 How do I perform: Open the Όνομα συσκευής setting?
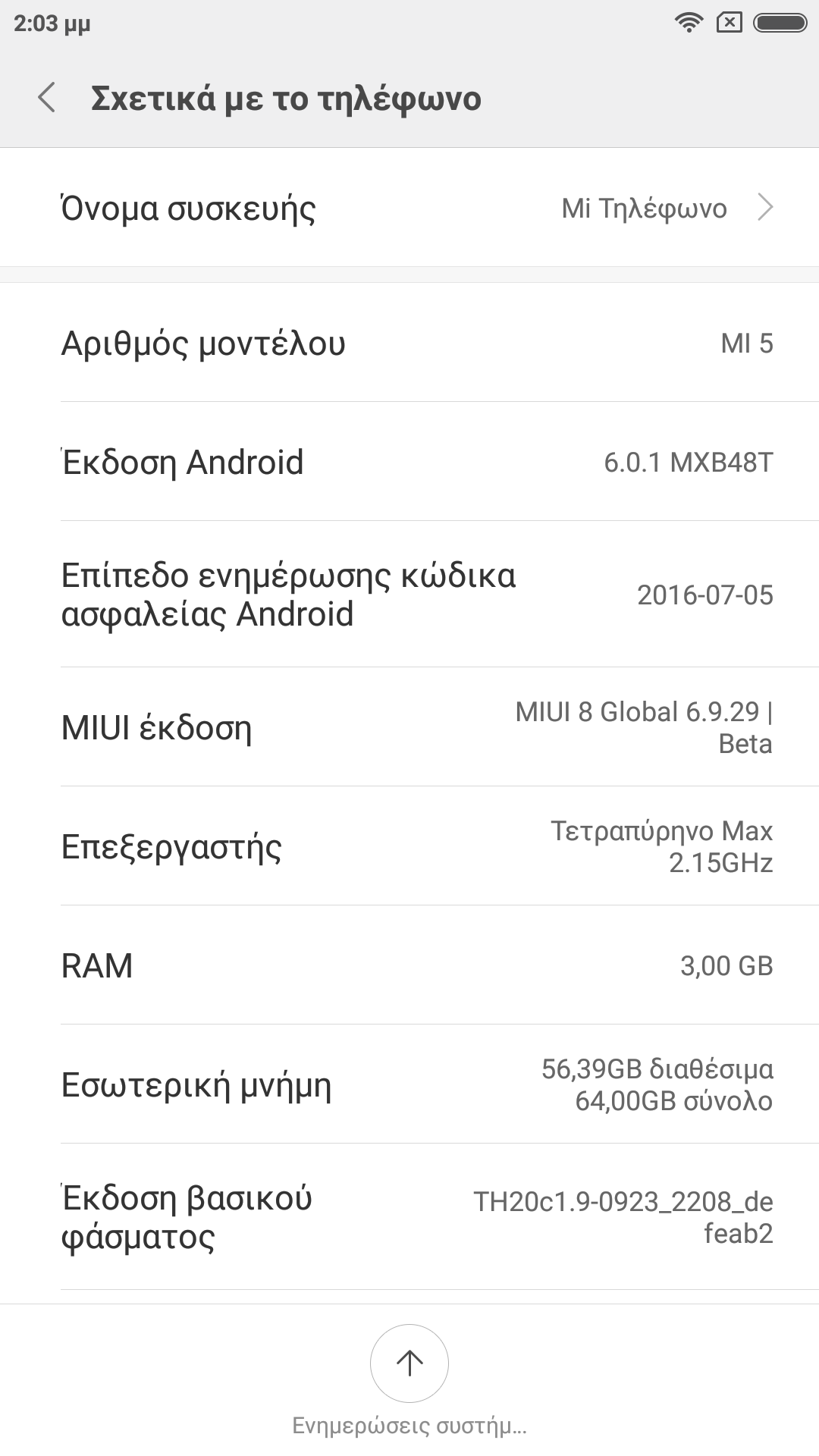(x=409, y=208)
